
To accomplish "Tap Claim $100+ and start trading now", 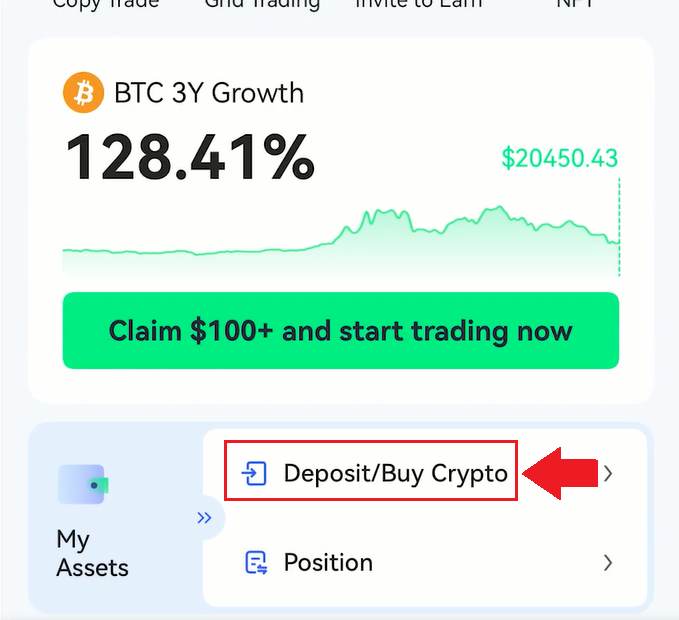I will point(340,331).
